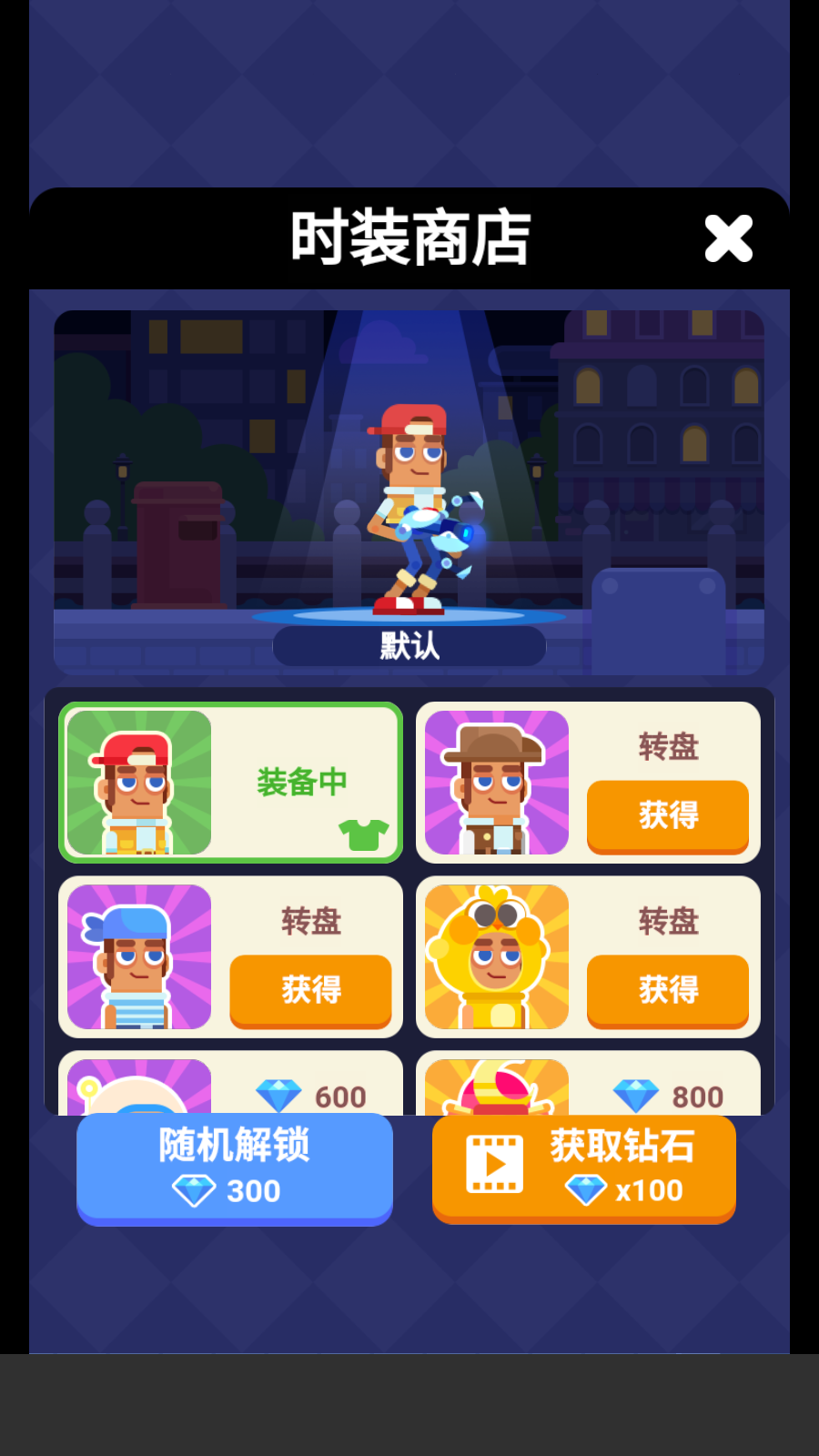Select the yellow duck costume skin thumbnail
The height and width of the screenshot is (1456, 819).
pos(496,957)
